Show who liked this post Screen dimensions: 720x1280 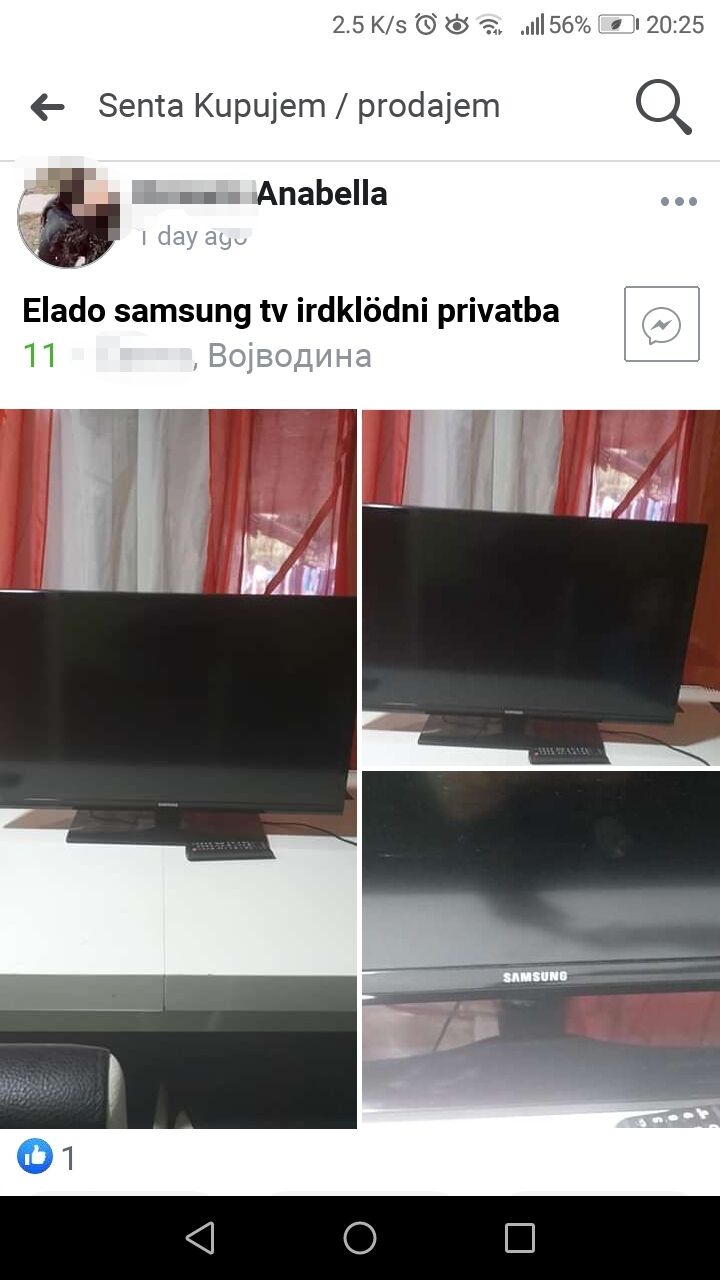(x=47, y=1158)
